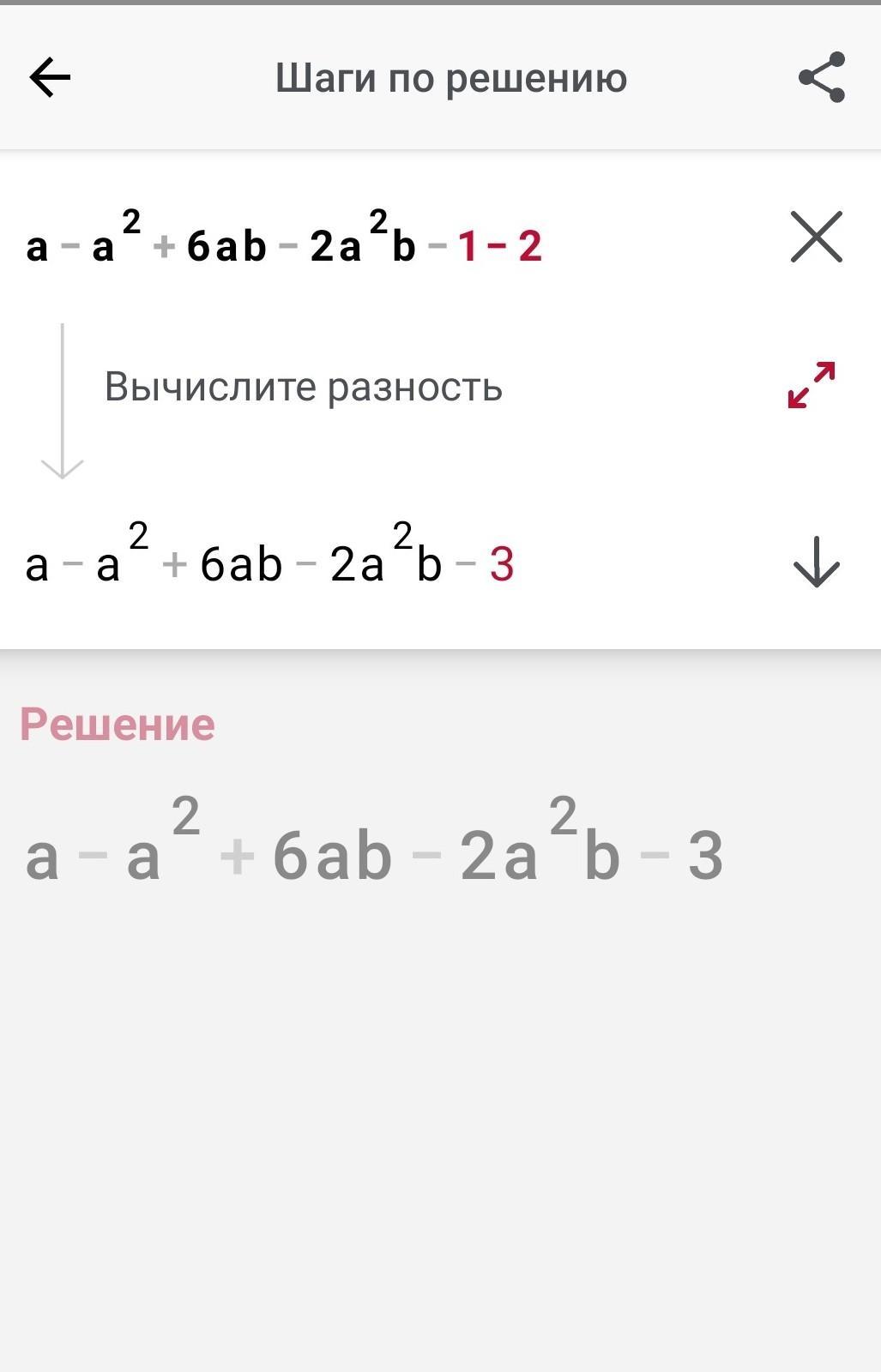The height and width of the screenshot is (1372, 881).
Task: Close the current step with the X
Action: pyautogui.click(x=816, y=237)
